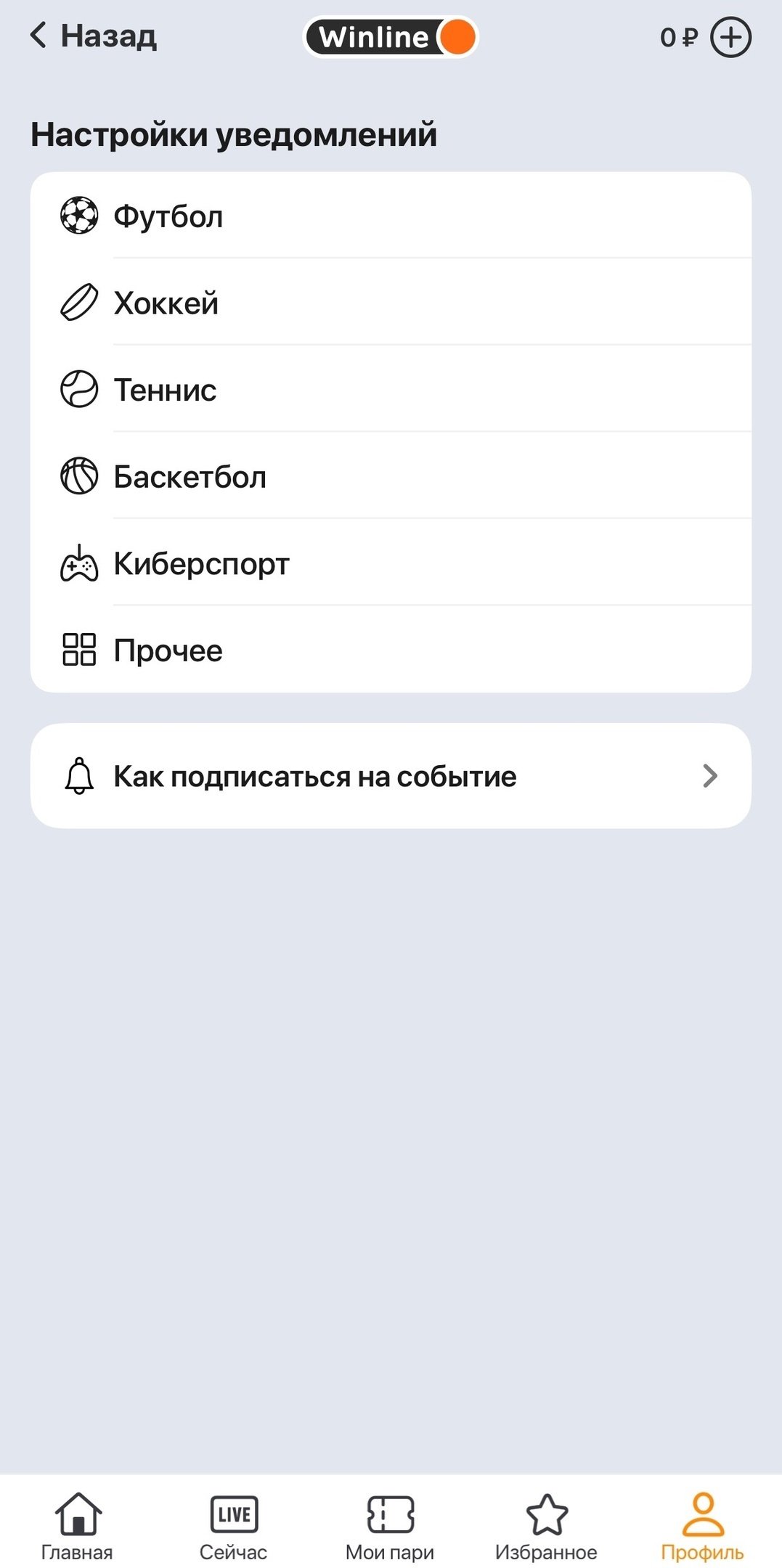
Task: Switch to the Главная tab
Action: click(x=77, y=1526)
